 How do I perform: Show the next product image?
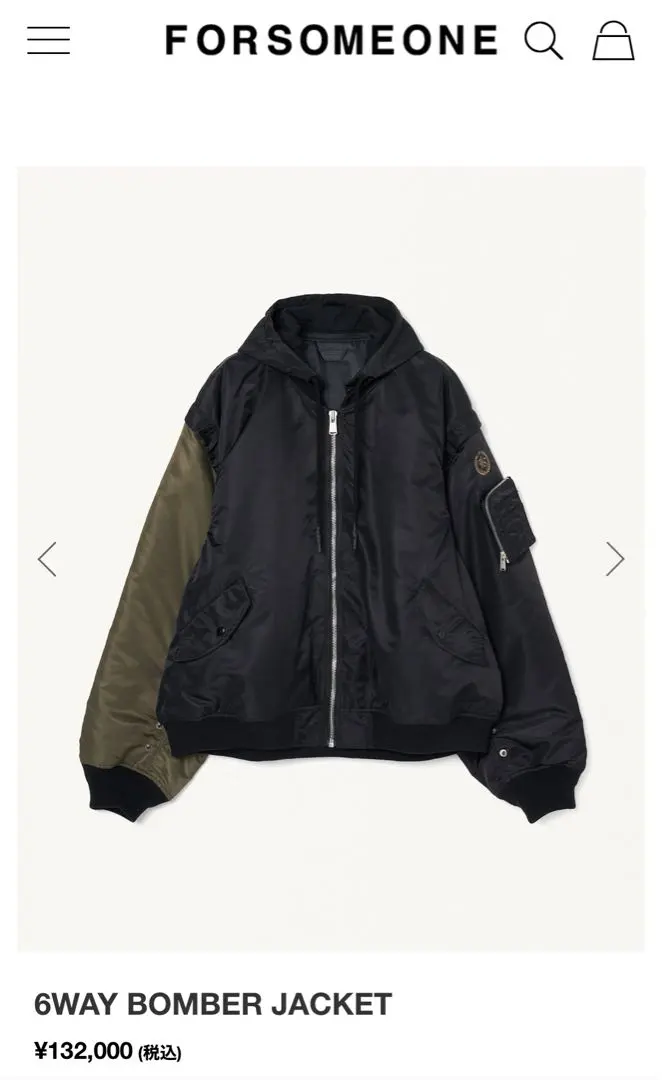pyautogui.click(x=615, y=558)
